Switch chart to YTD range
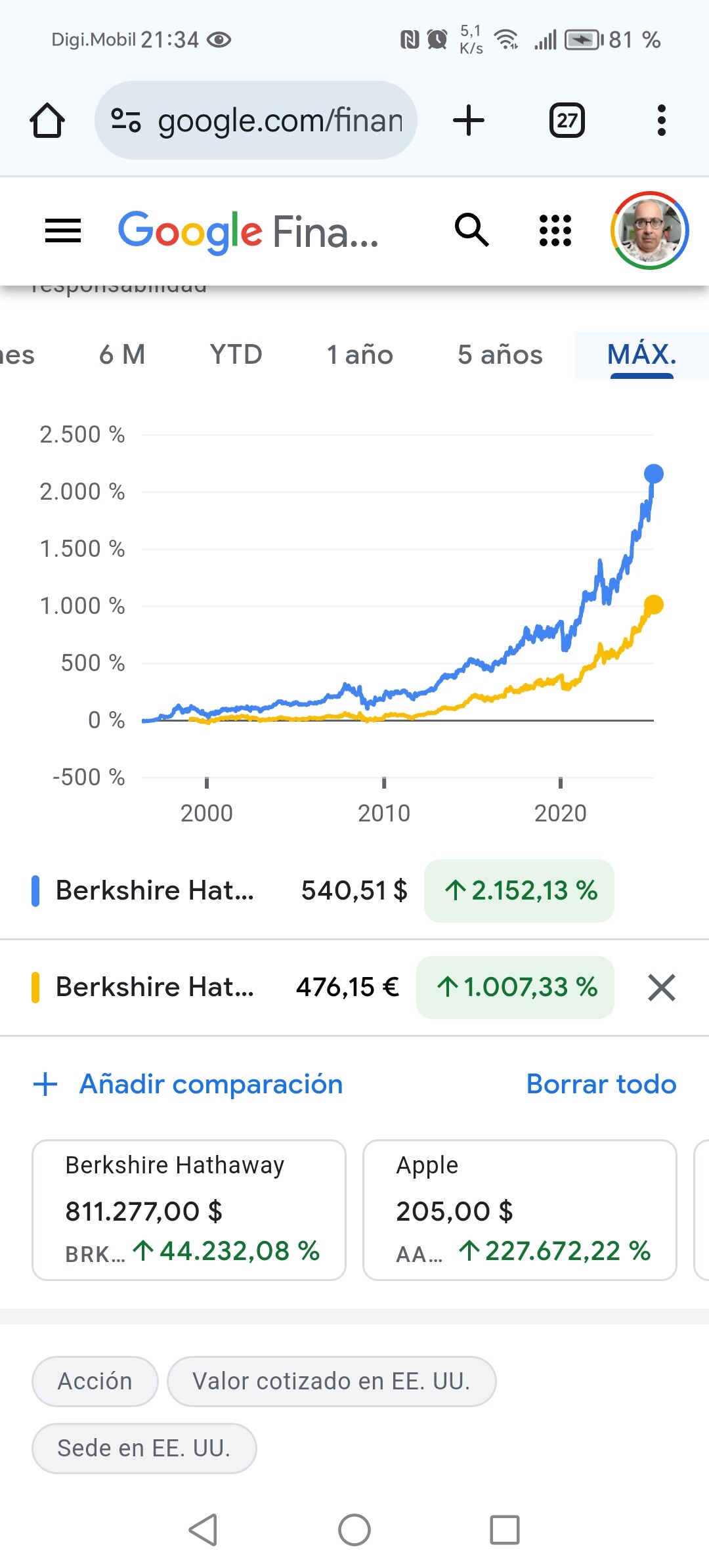Screen dimensions: 709x1568 click(x=236, y=355)
